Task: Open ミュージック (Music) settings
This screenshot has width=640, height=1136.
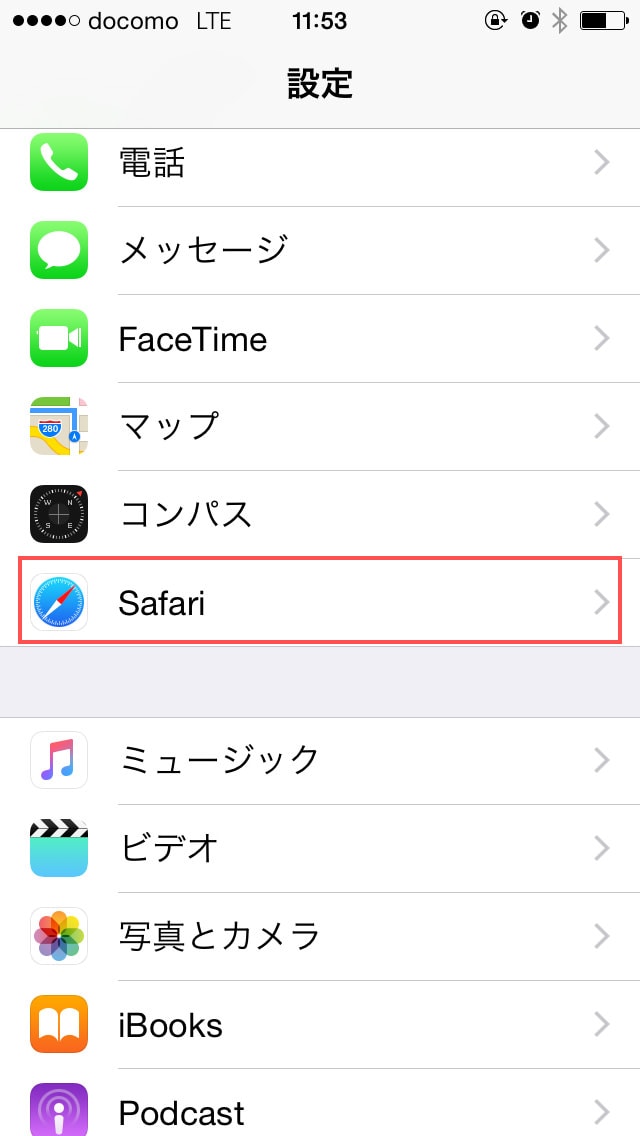Action: (320, 760)
